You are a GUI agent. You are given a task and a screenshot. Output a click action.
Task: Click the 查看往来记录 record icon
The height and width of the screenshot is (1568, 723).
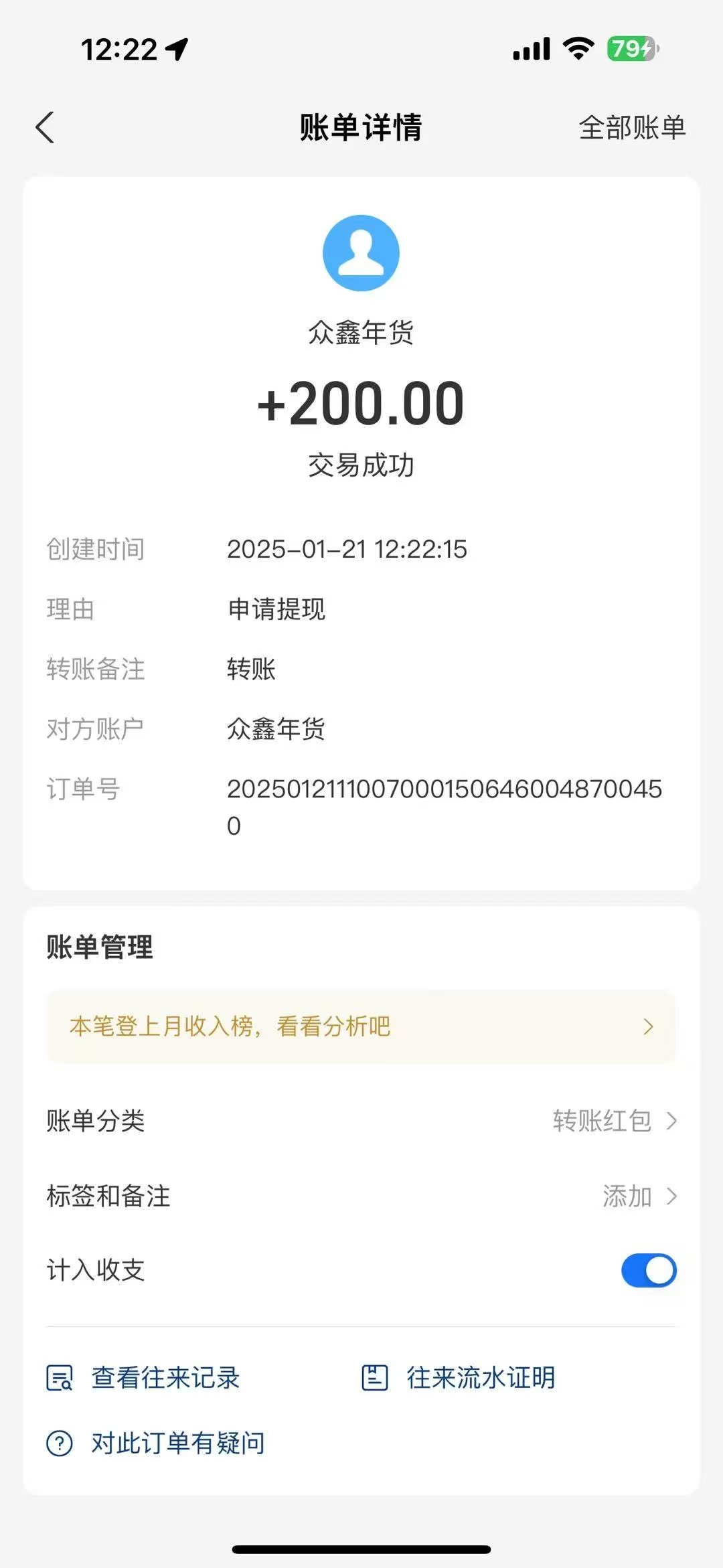[60, 1378]
